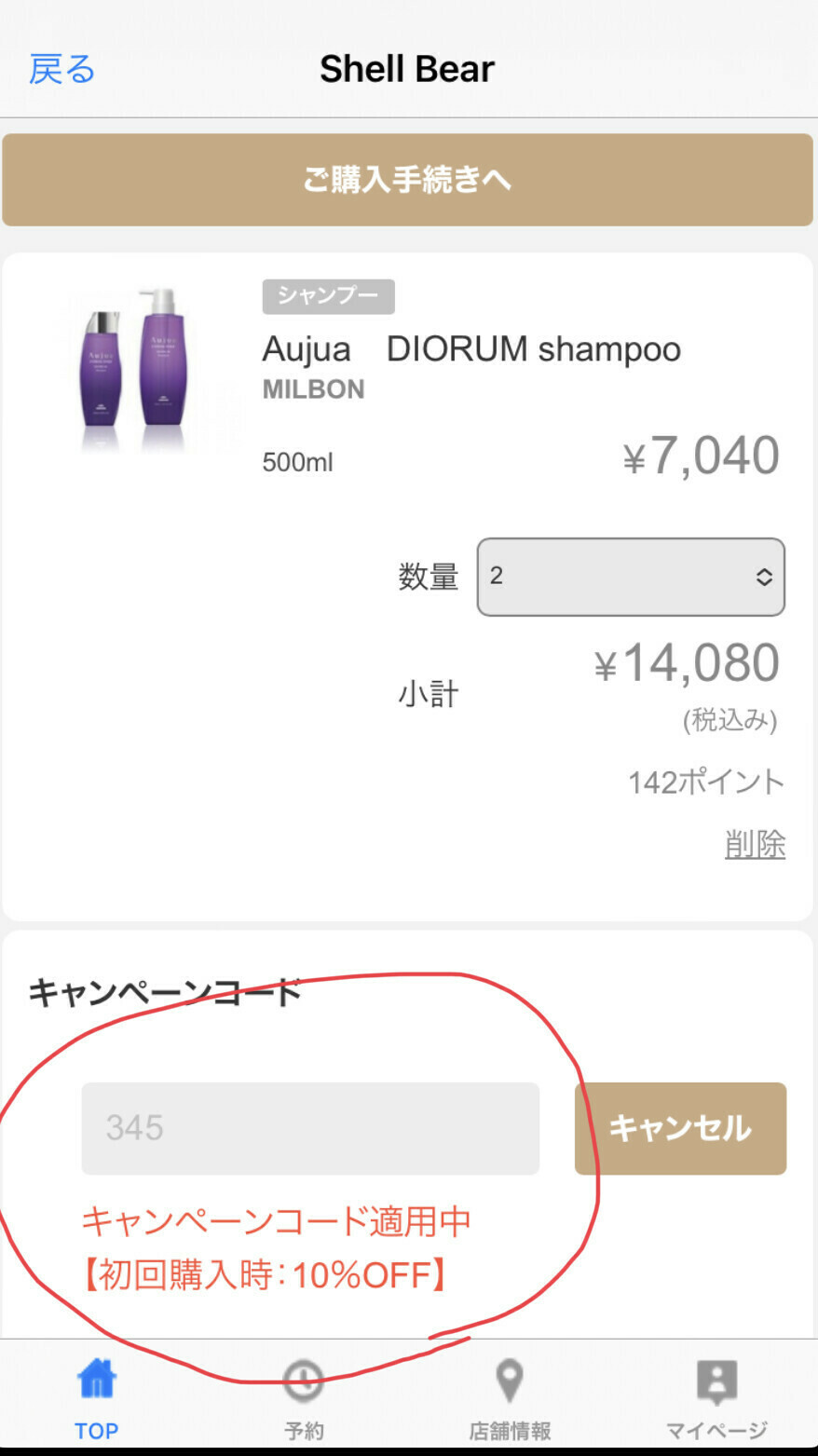Tap the campaign code field
The image size is (818, 1456).
310,1128
